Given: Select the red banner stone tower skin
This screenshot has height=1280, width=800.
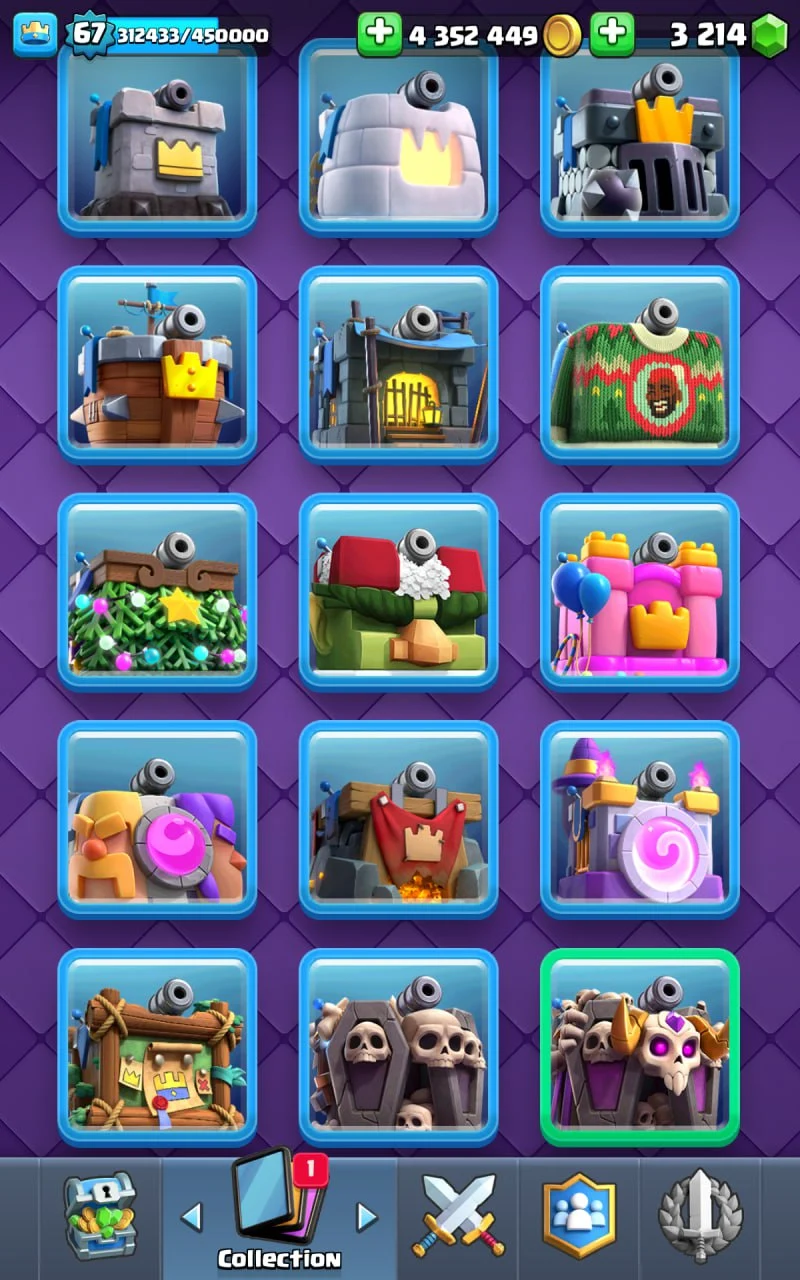Looking at the screenshot, I should (398, 820).
